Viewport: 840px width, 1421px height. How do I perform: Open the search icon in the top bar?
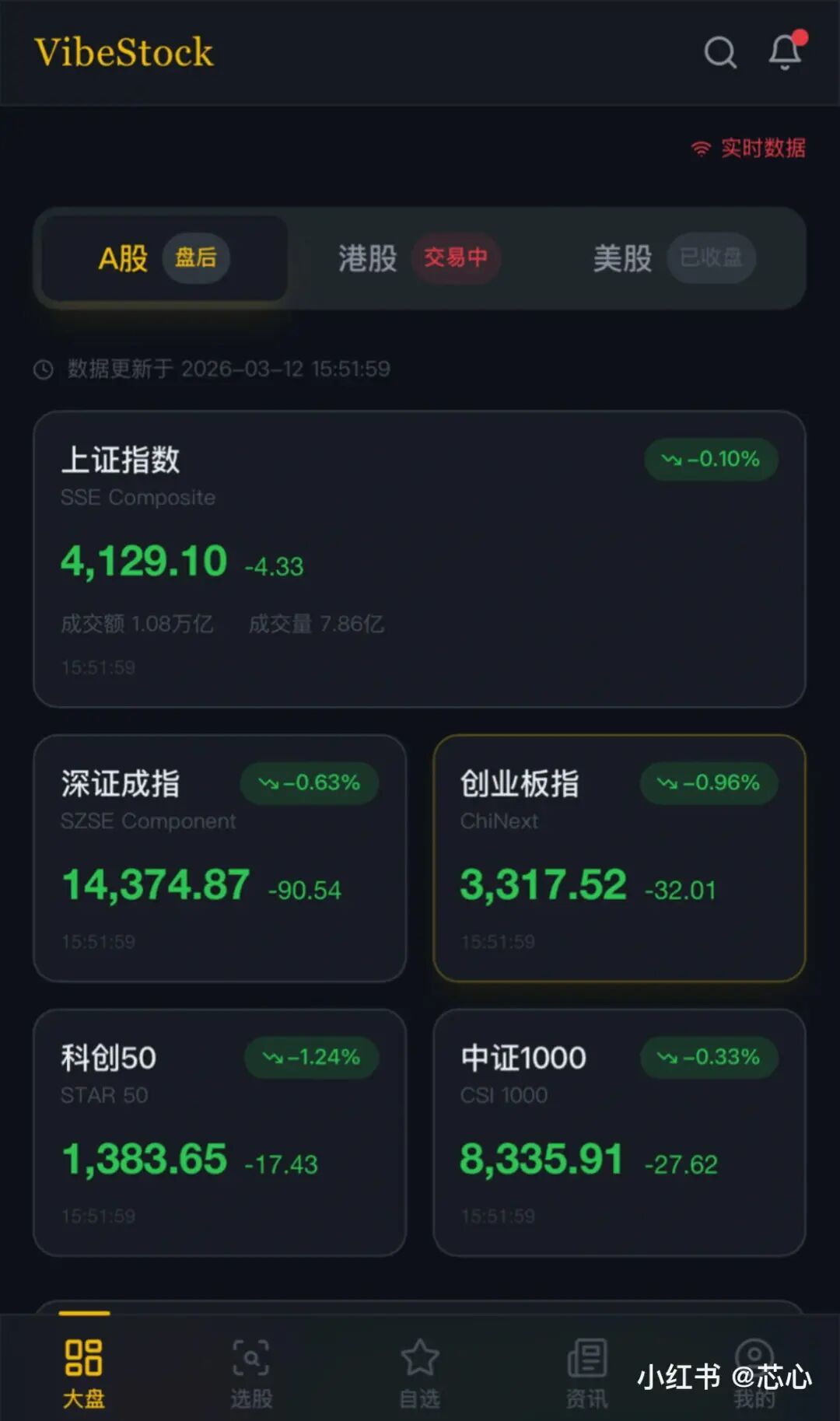pos(719,53)
